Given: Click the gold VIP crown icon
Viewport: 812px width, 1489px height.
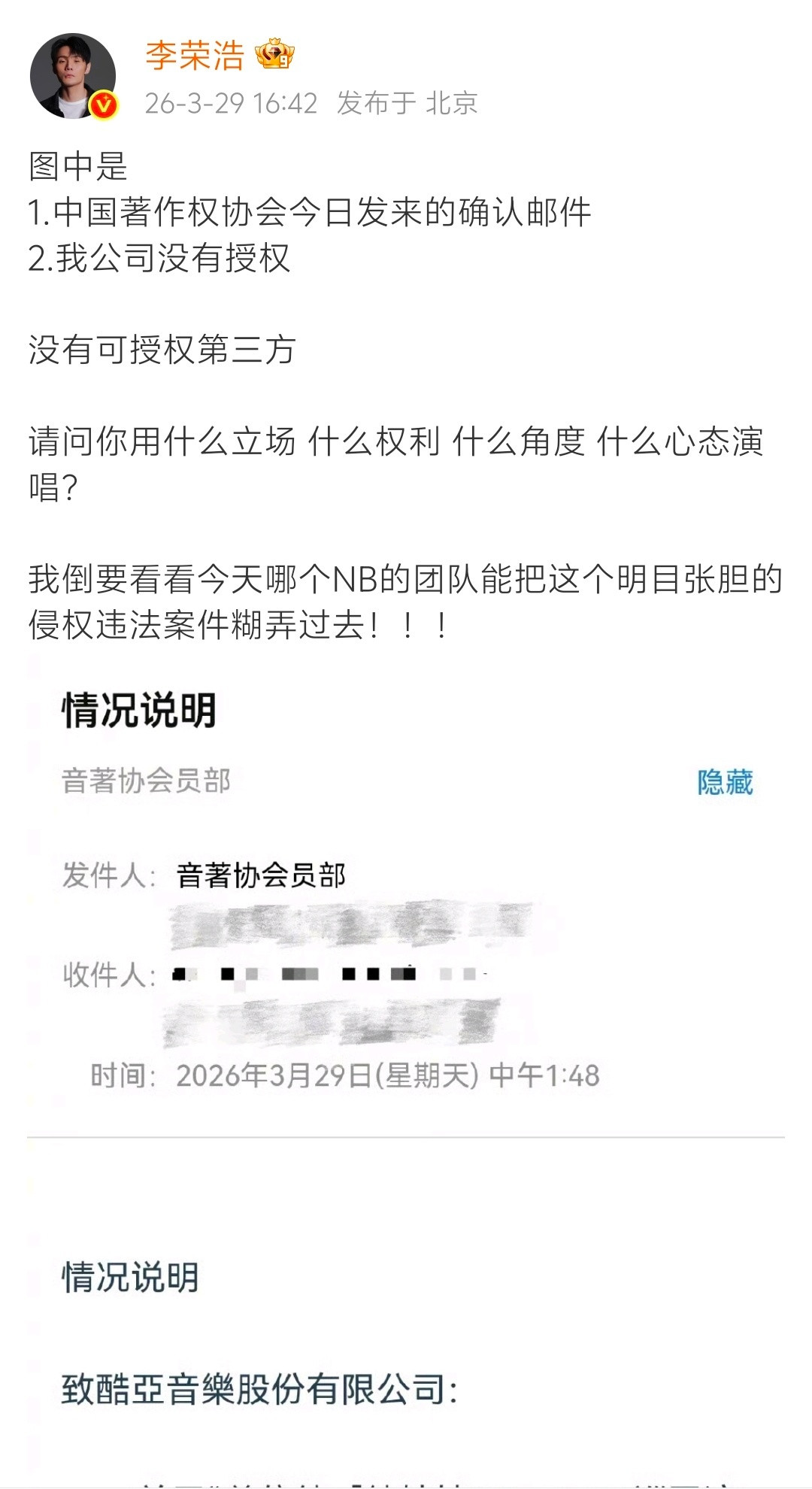Looking at the screenshot, I should click(x=274, y=53).
